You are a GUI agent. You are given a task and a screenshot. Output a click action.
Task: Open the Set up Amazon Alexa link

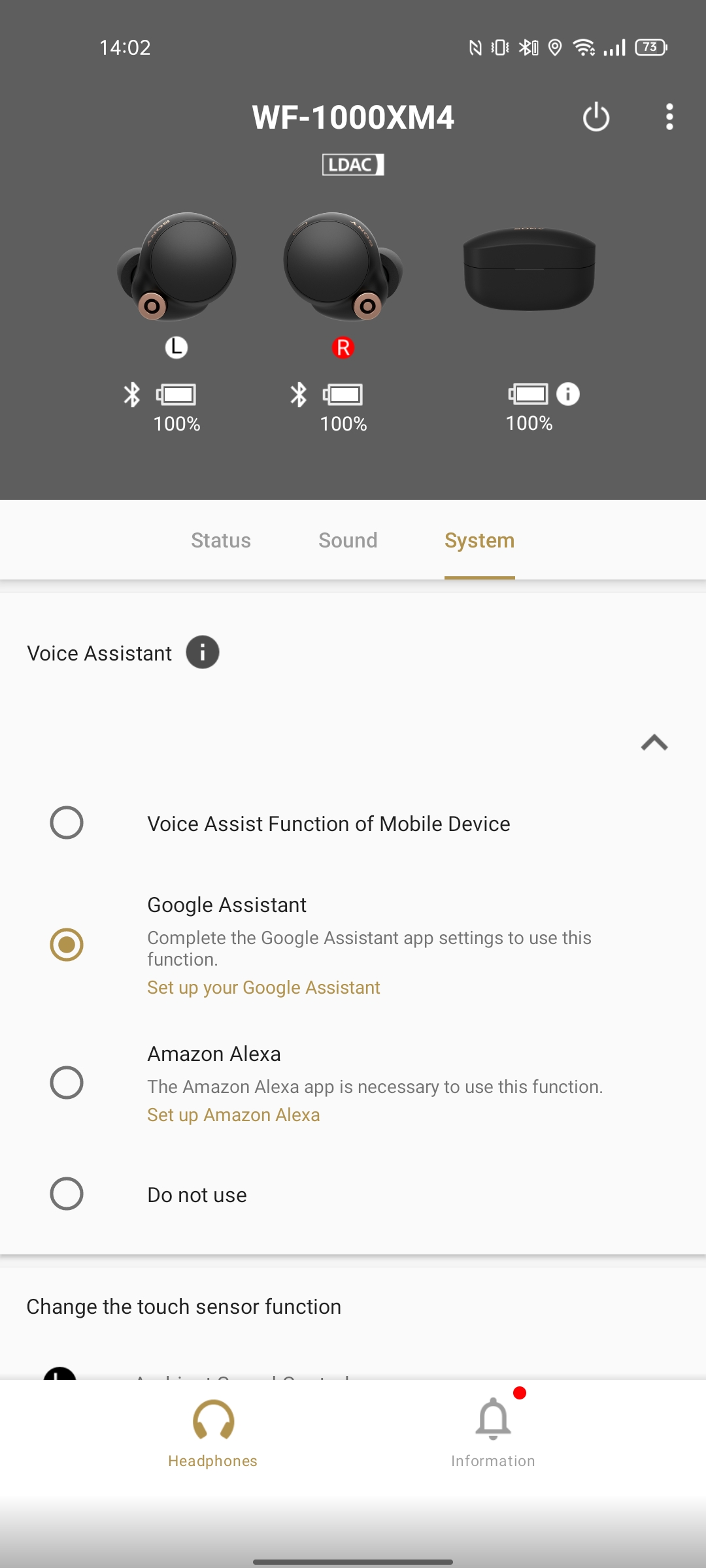pyautogui.click(x=233, y=1115)
